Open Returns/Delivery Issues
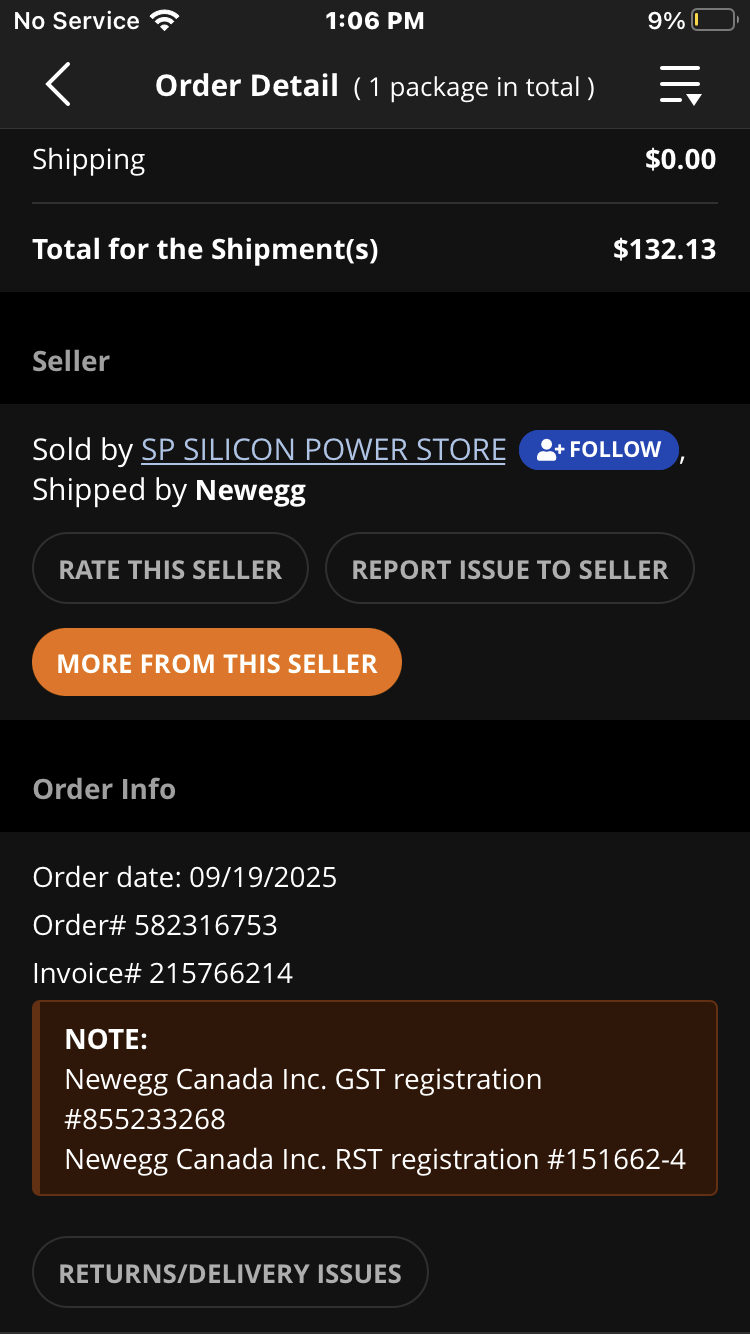The width and height of the screenshot is (750, 1334). (x=230, y=1273)
